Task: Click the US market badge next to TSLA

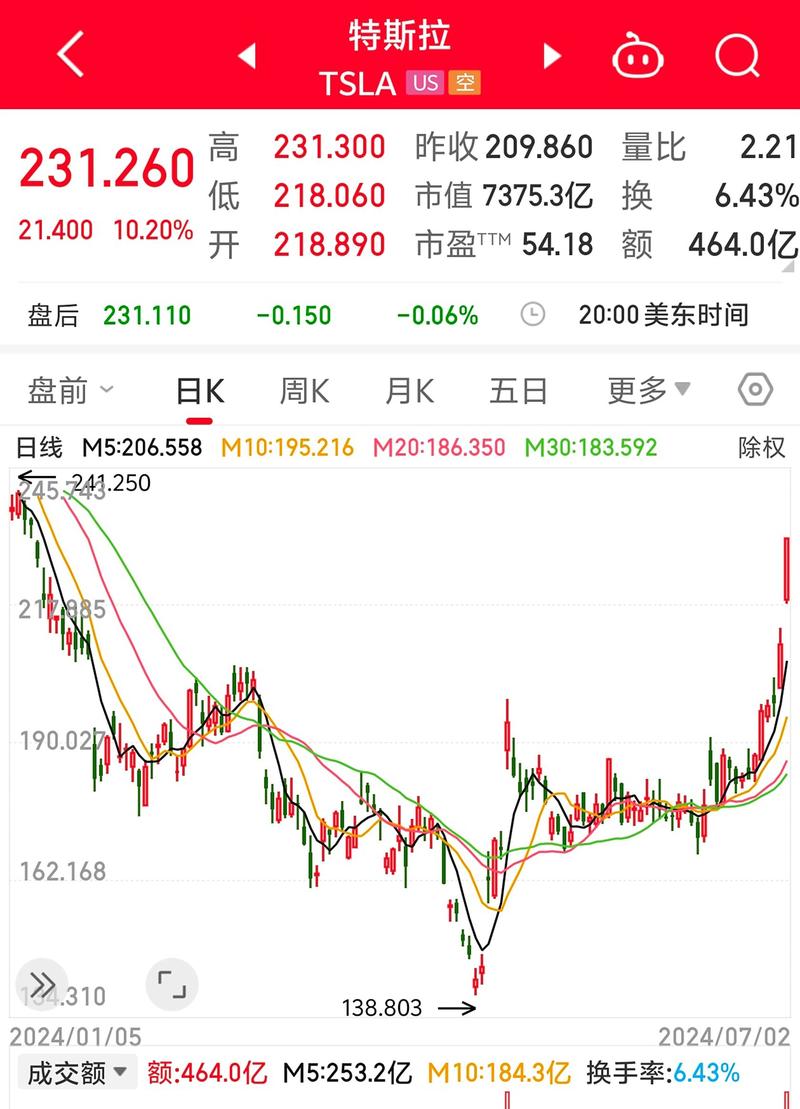Action: pyautogui.click(x=424, y=85)
